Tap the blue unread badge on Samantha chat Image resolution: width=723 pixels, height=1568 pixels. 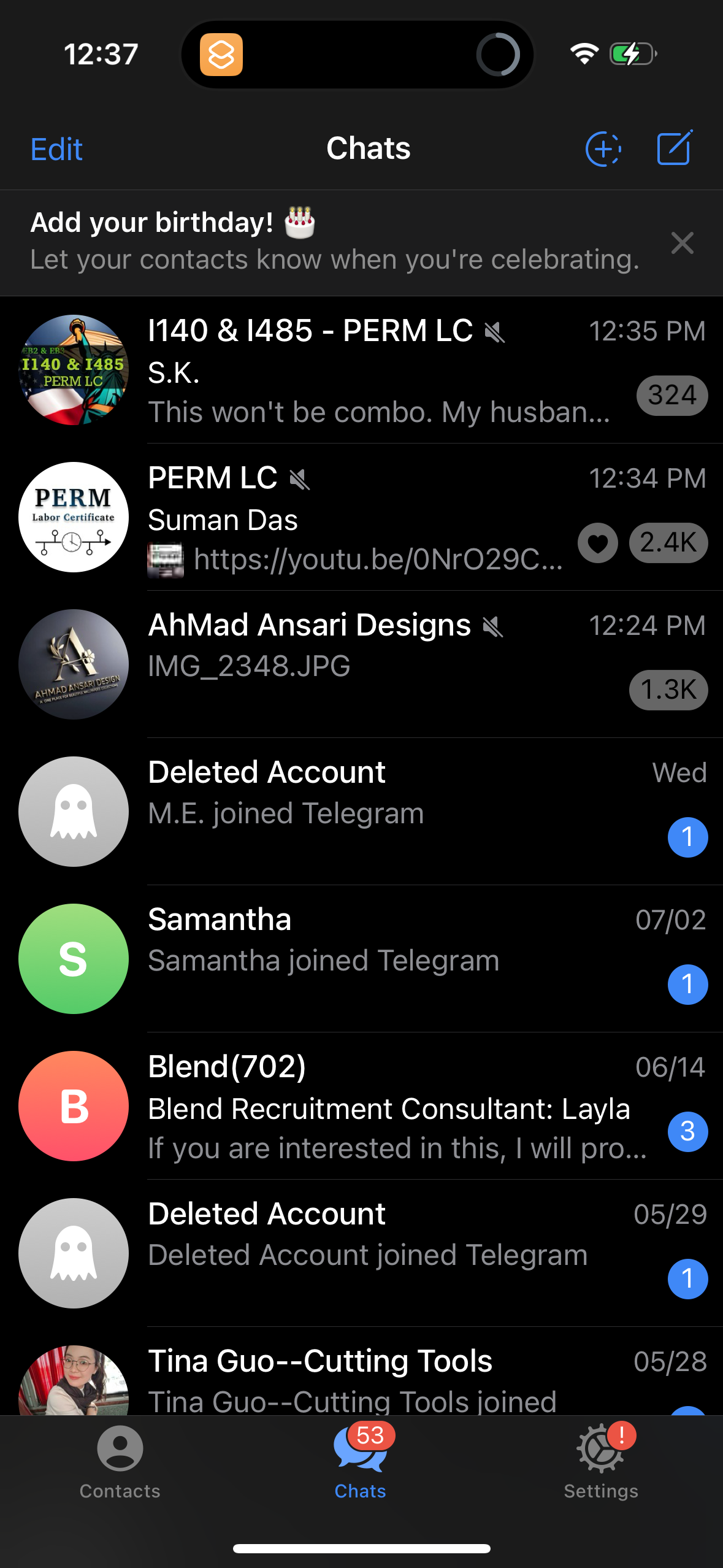coord(688,984)
